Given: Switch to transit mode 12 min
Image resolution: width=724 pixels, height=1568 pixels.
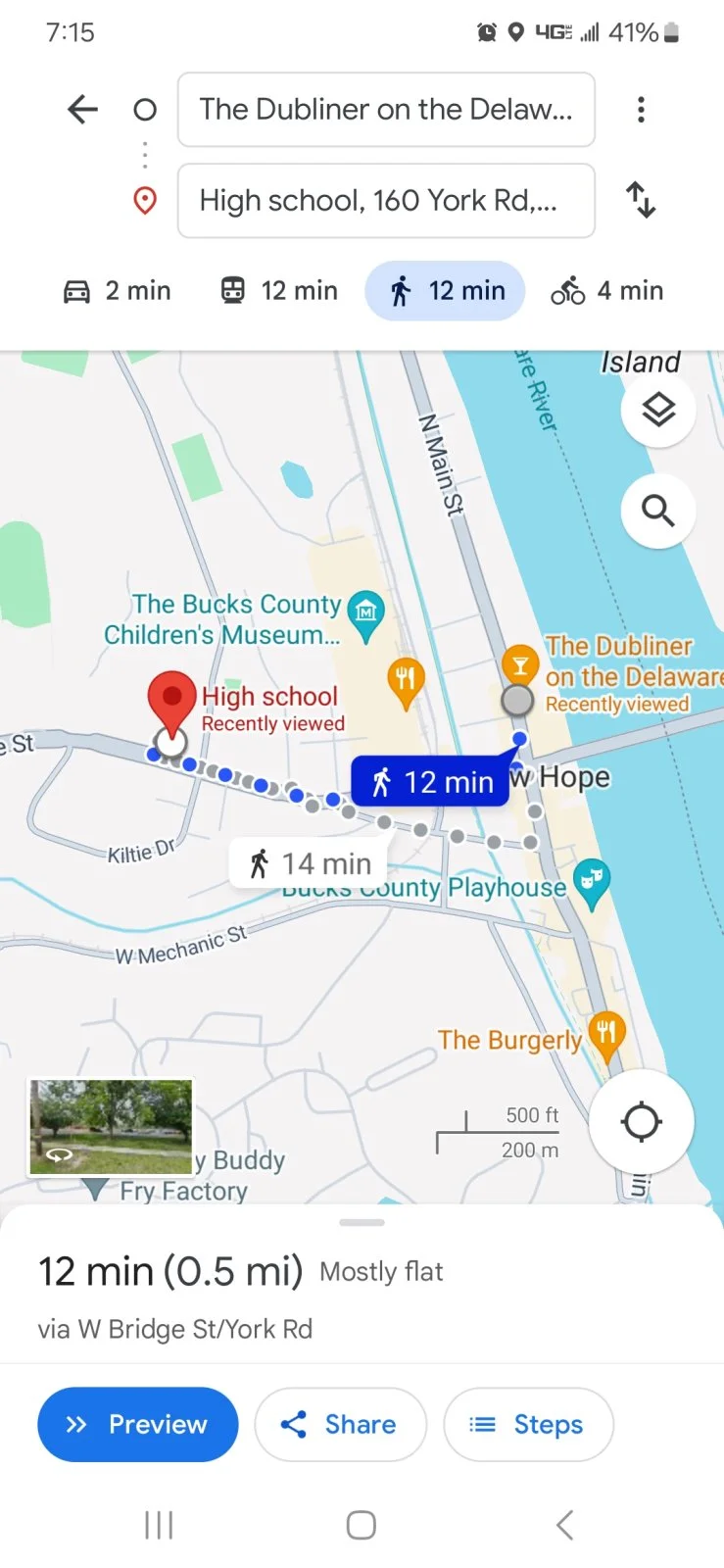Looking at the screenshot, I should 279,291.
